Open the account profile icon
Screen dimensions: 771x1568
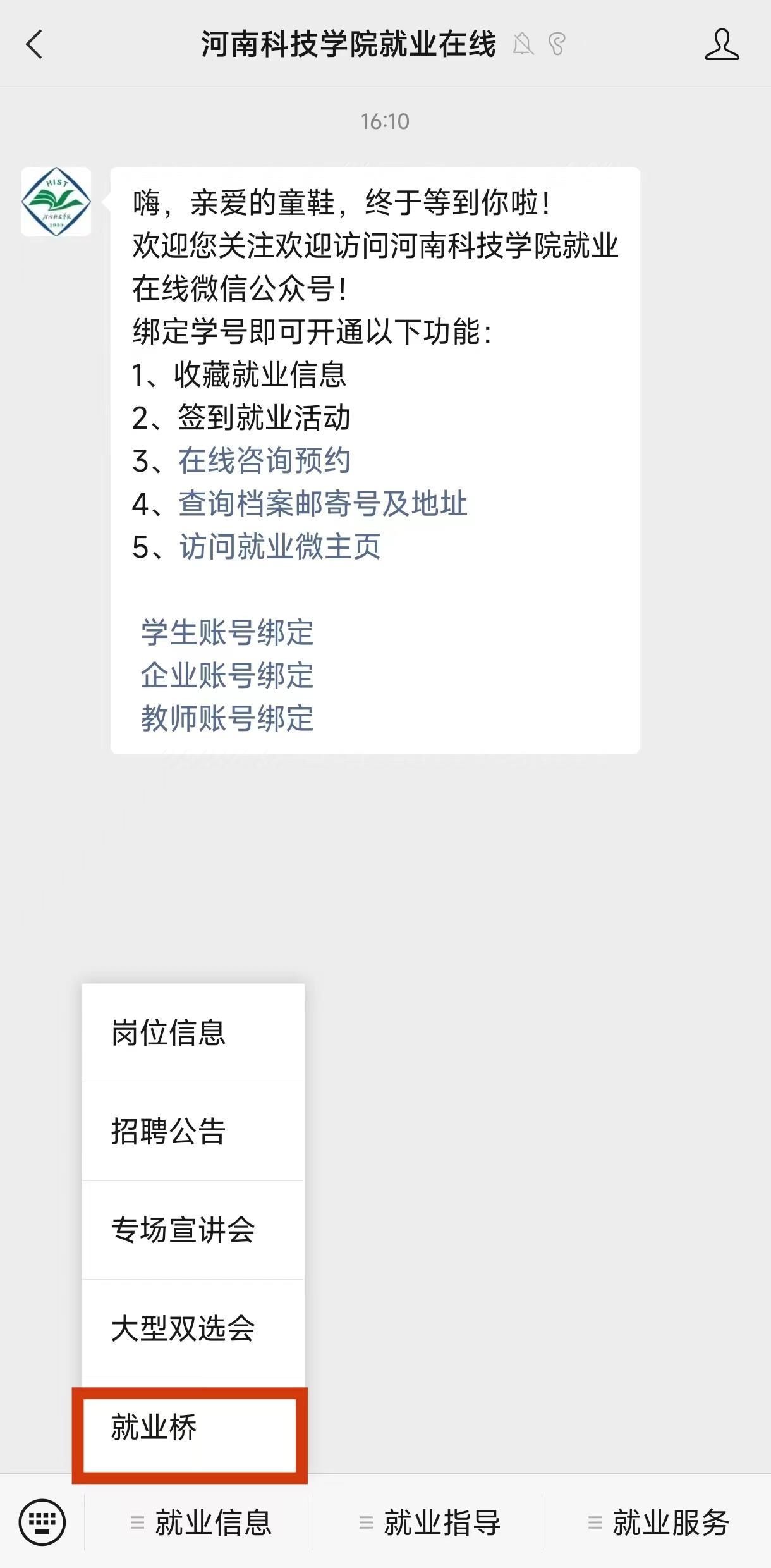(722, 44)
